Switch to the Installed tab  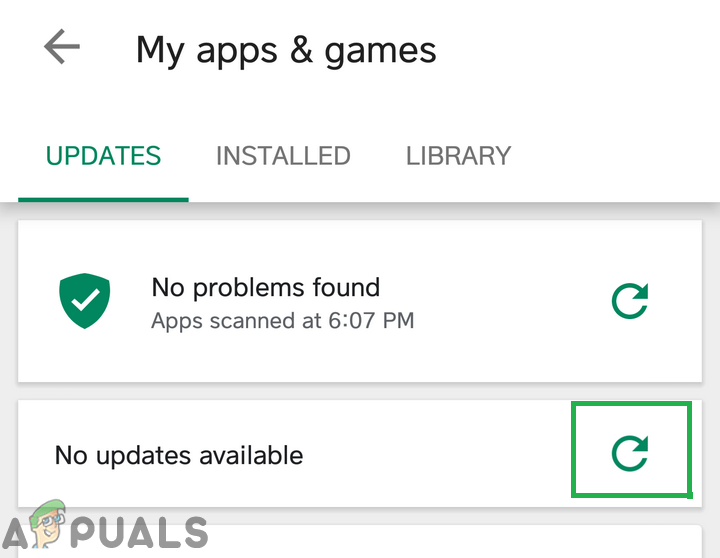283,156
